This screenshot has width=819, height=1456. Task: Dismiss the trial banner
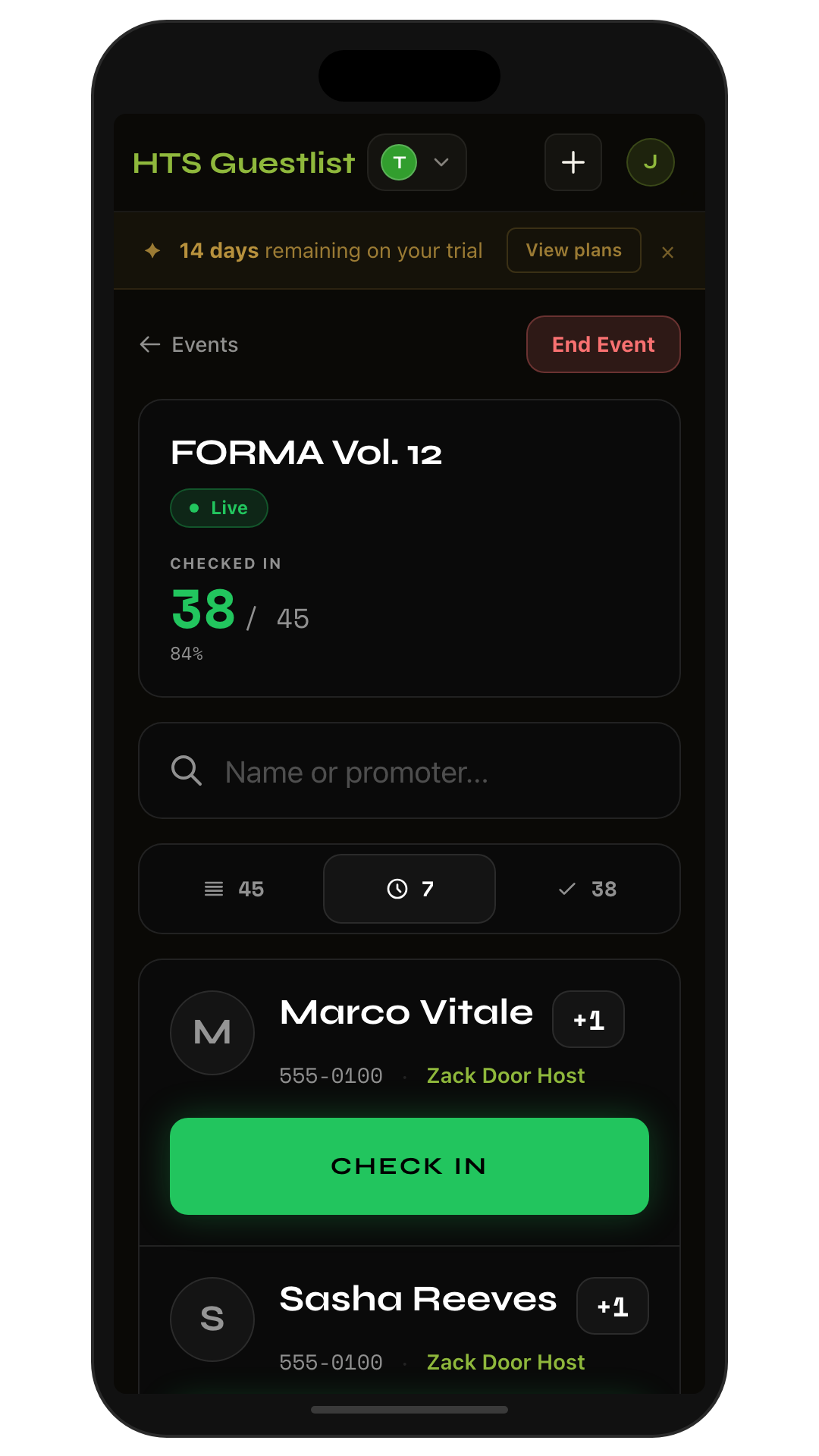click(667, 253)
